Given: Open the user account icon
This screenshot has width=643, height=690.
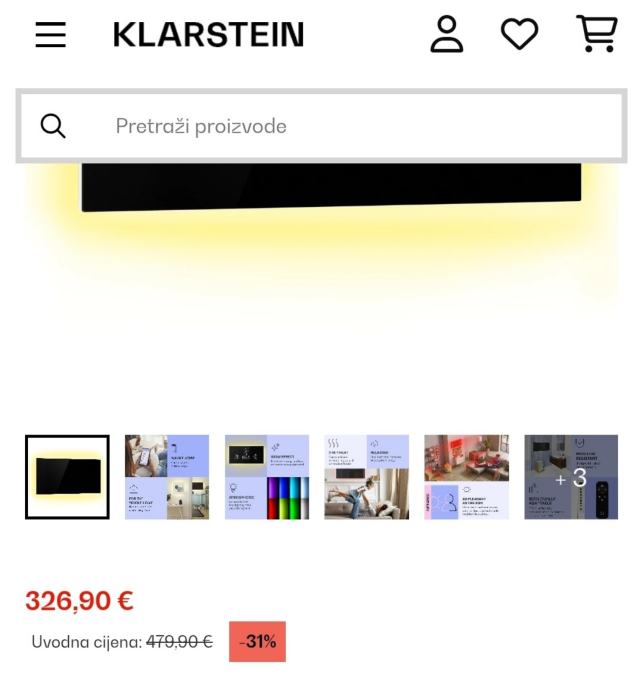Looking at the screenshot, I should tap(447, 34).
